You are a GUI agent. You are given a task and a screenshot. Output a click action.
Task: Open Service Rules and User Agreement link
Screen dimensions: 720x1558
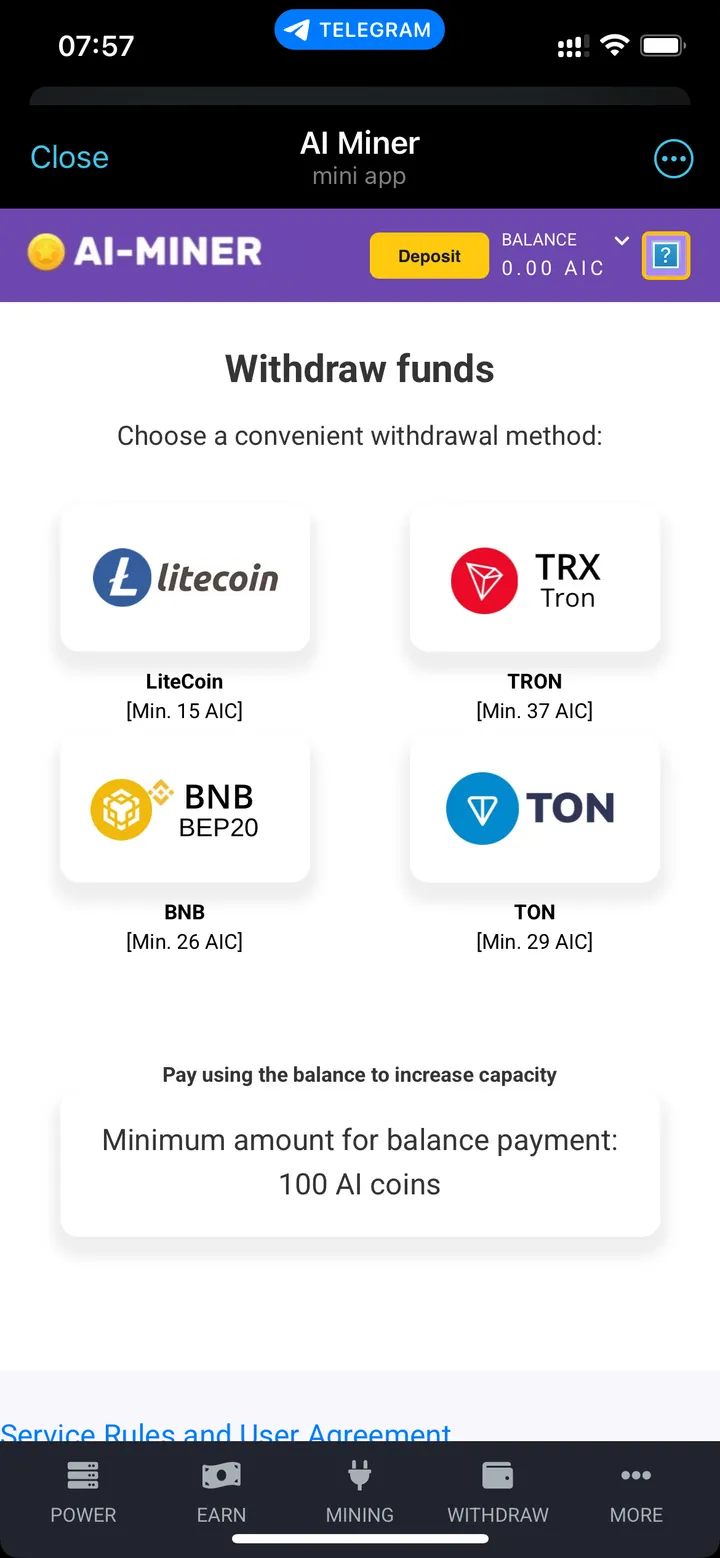(226, 1432)
